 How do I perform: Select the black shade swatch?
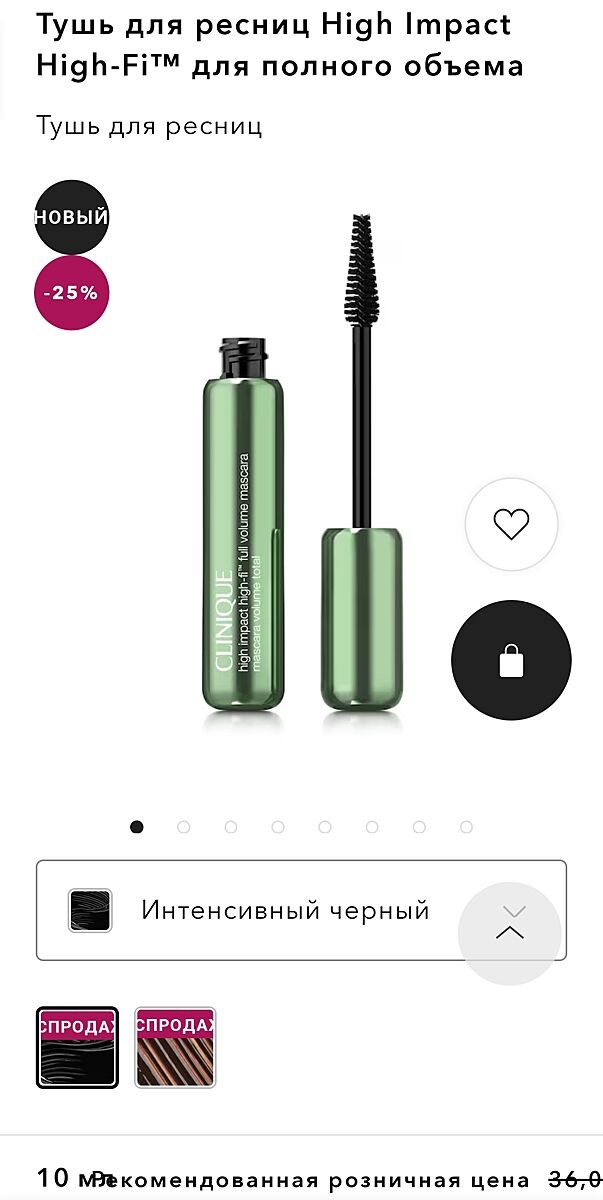(77, 1047)
